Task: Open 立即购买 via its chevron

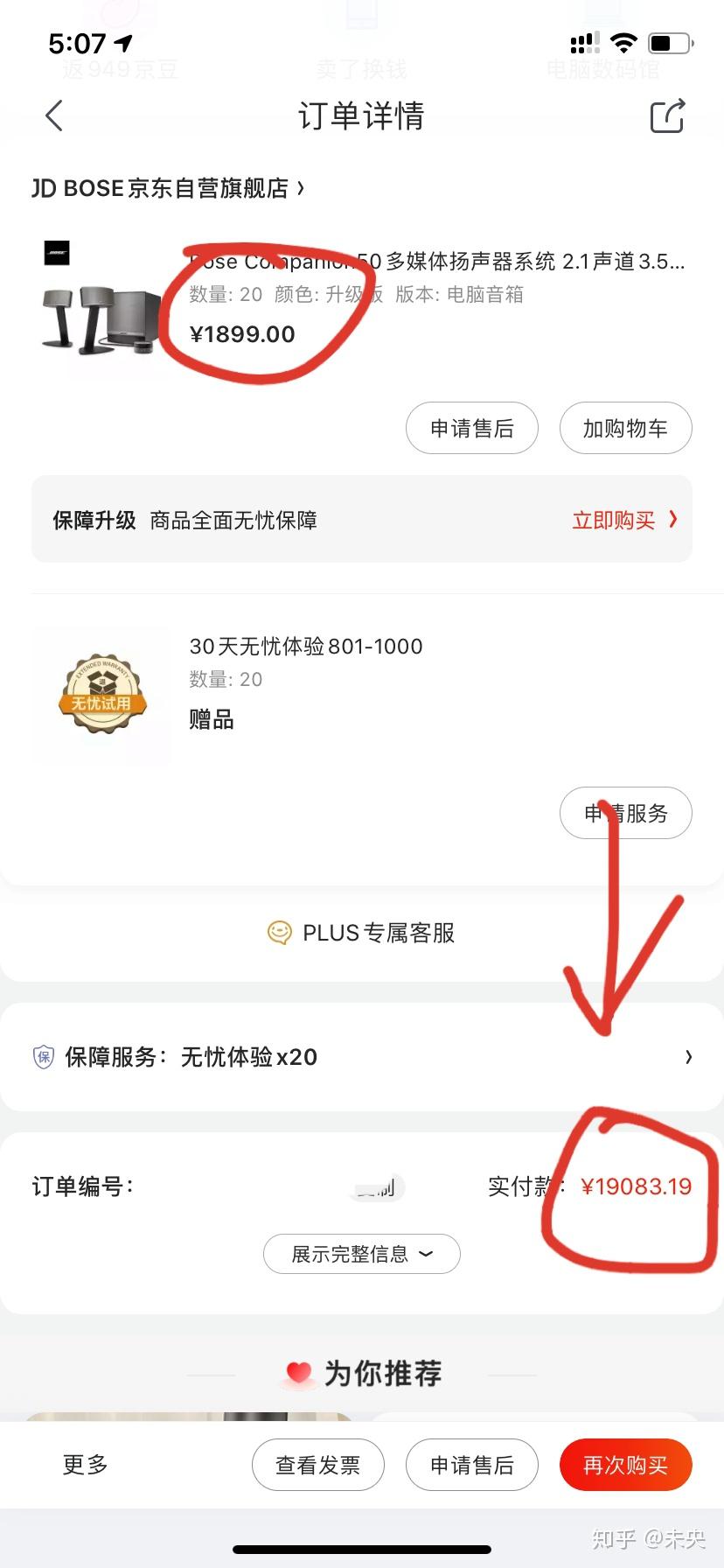Action: [672, 520]
